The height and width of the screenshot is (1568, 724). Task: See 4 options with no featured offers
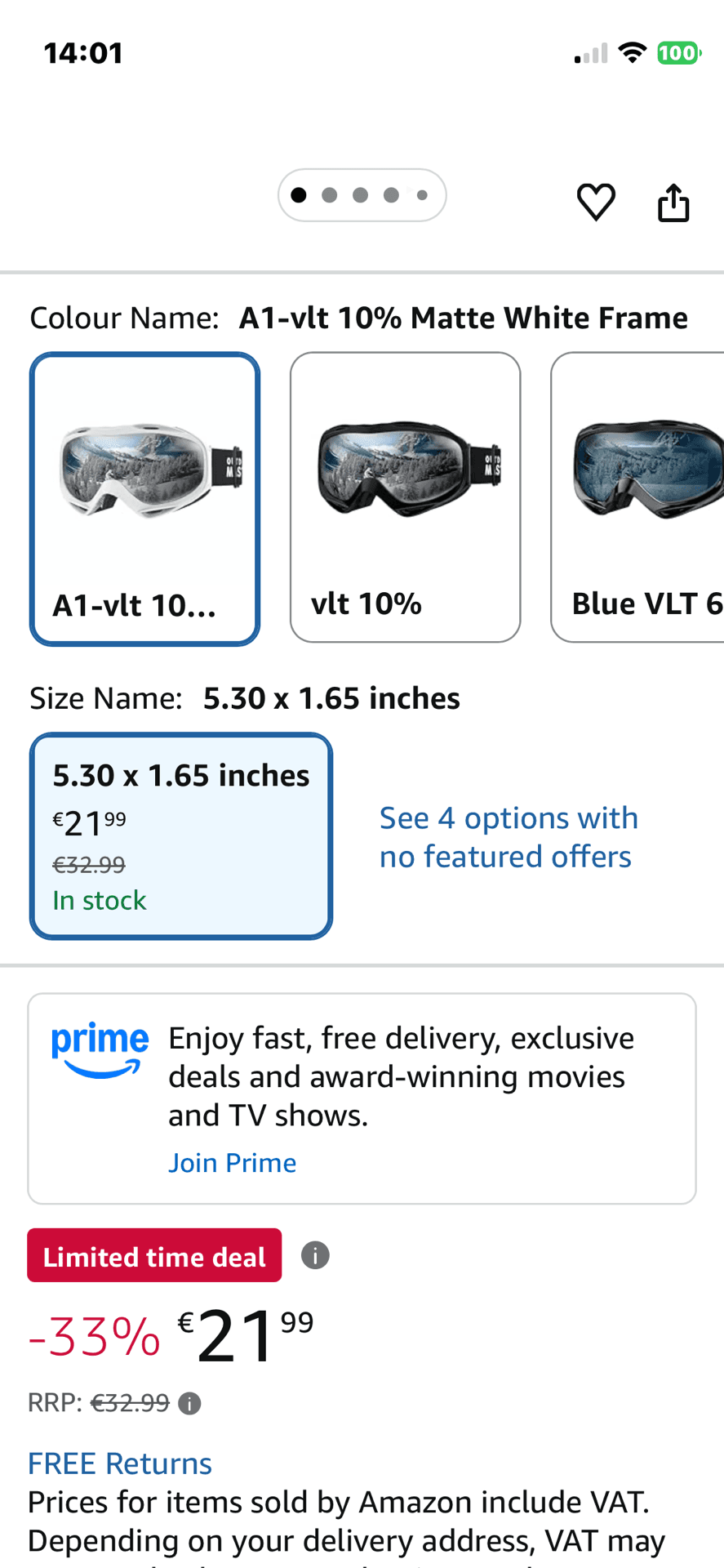[x=509, y=837]
